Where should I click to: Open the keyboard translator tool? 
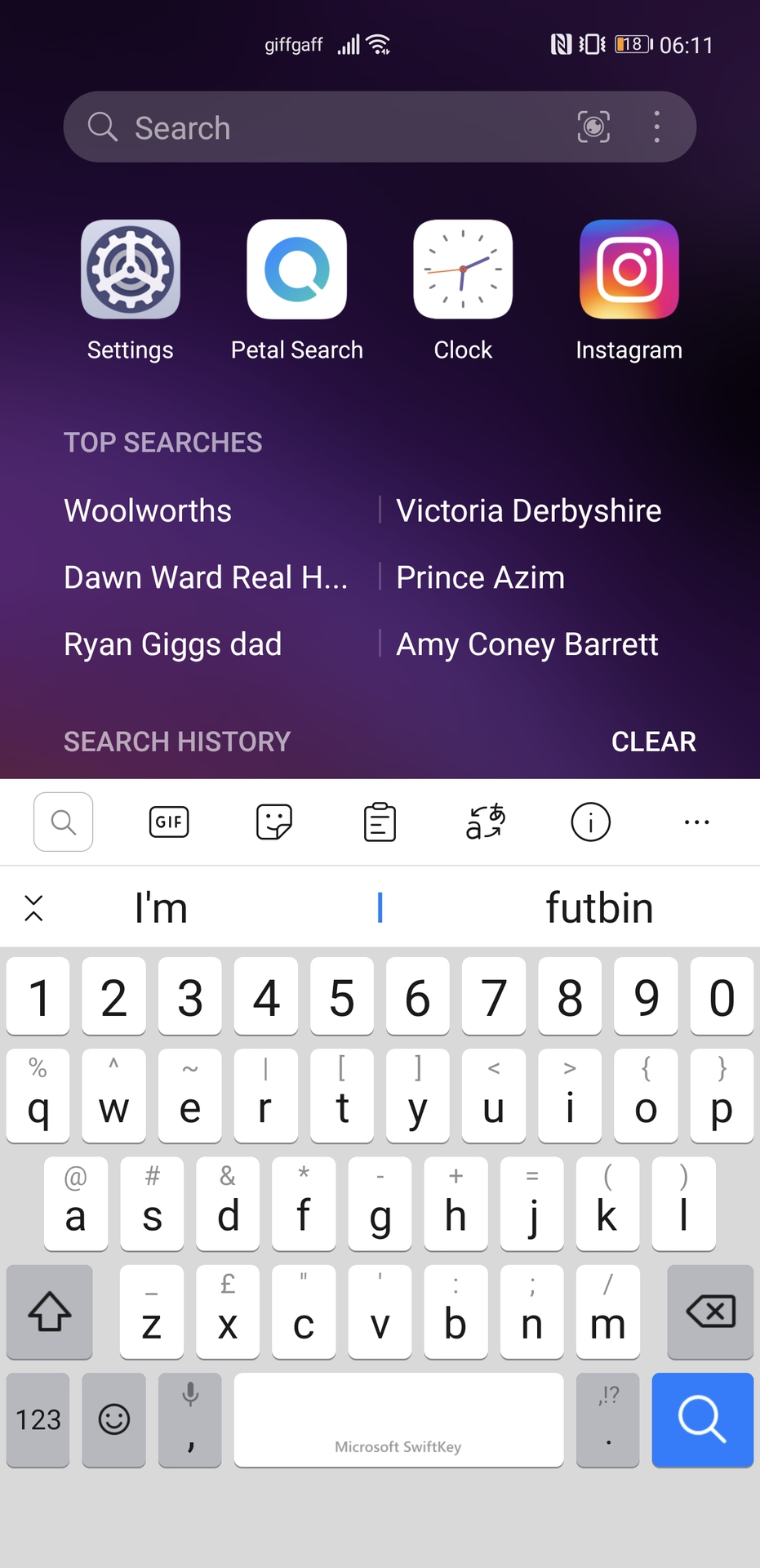point(485,822)
